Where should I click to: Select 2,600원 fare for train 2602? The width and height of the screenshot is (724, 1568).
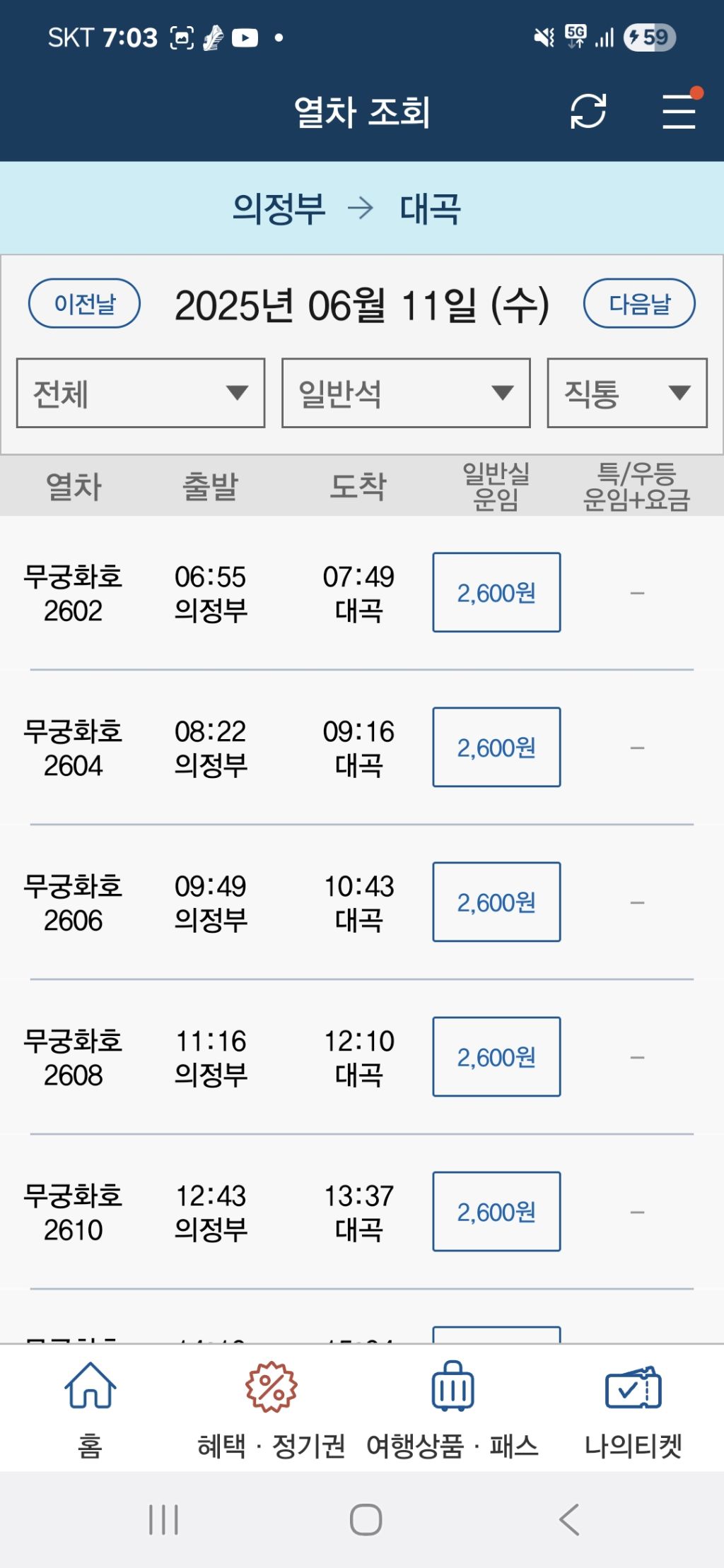[496, 592]
